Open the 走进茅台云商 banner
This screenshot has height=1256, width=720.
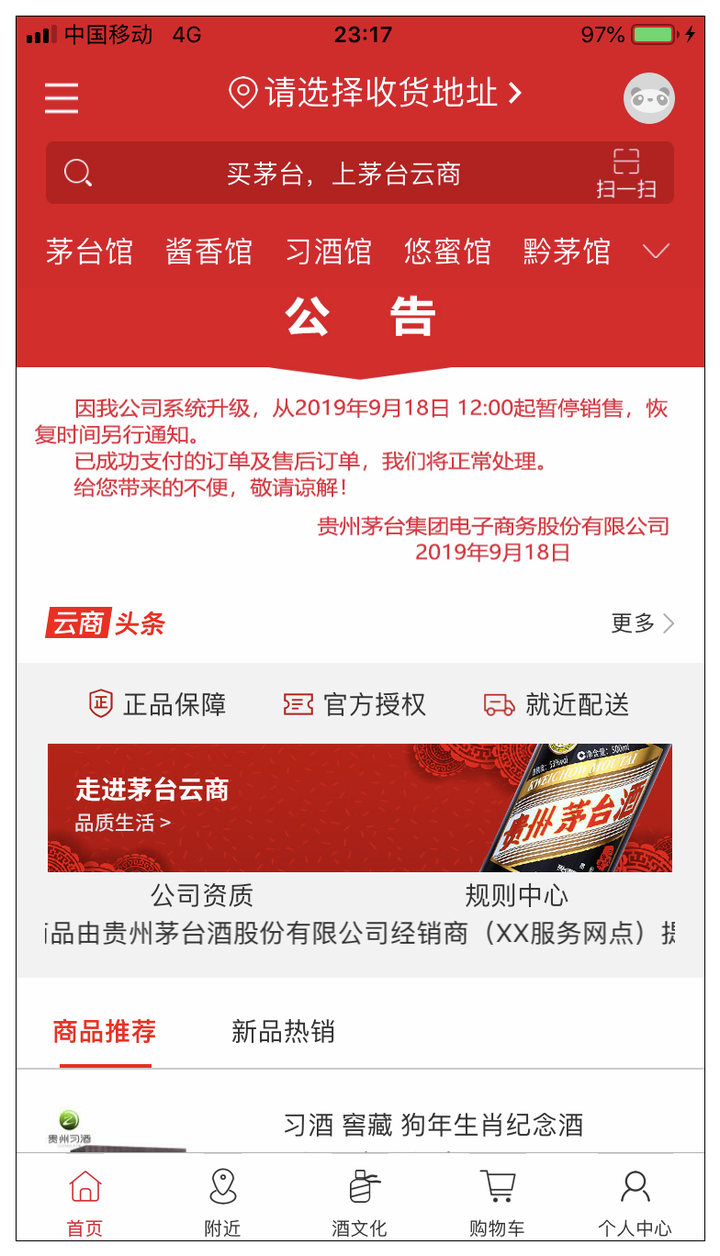click(359, 807)
